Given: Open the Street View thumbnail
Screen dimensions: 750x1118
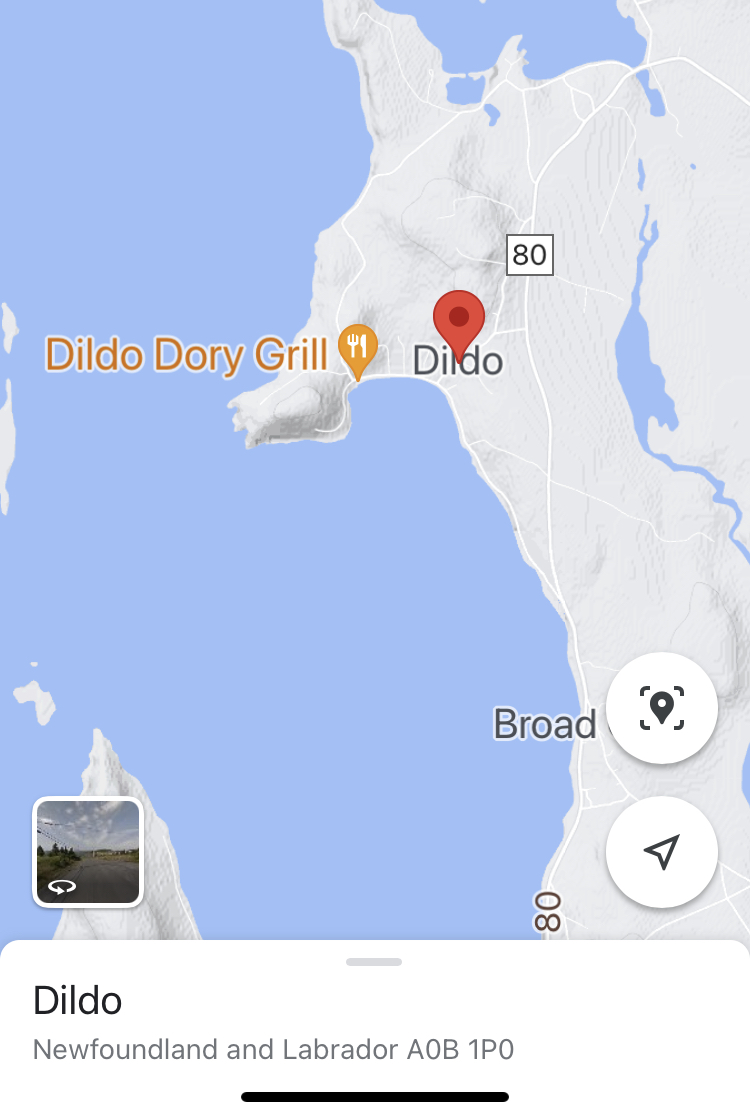Looking at the screenshot, I should point(88,851).
